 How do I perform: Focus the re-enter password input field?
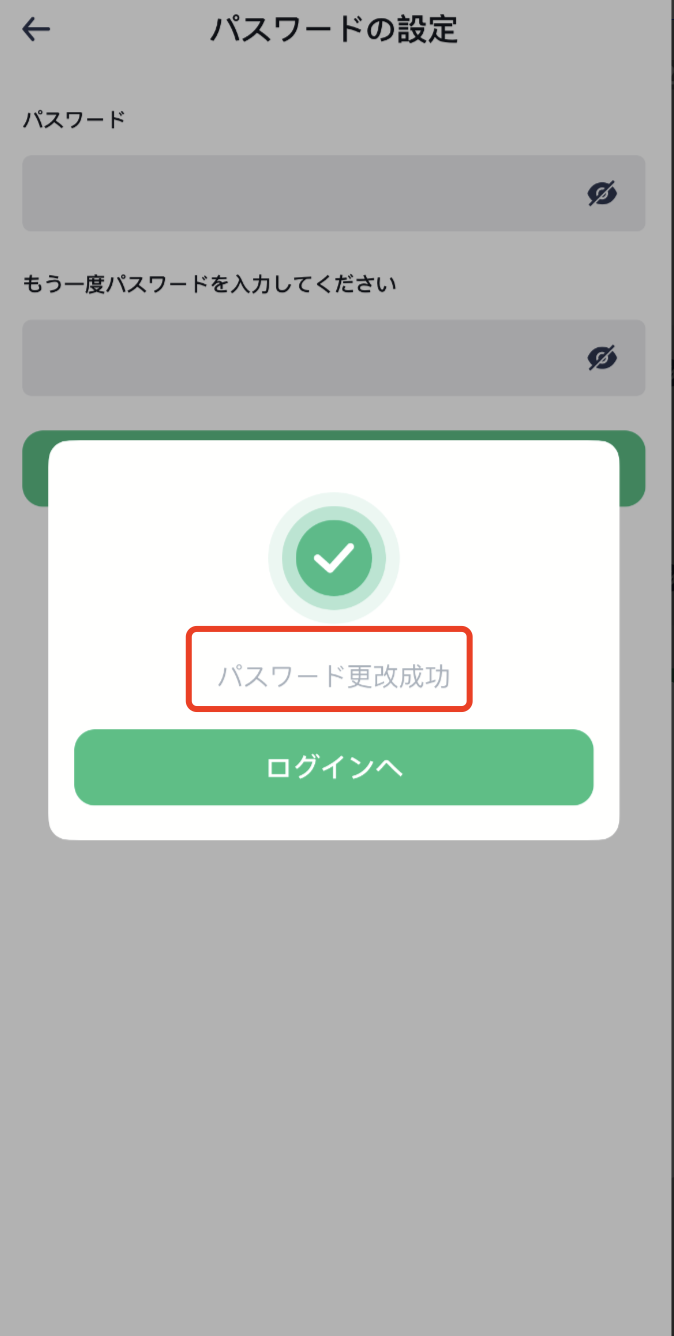click(300, 358)
